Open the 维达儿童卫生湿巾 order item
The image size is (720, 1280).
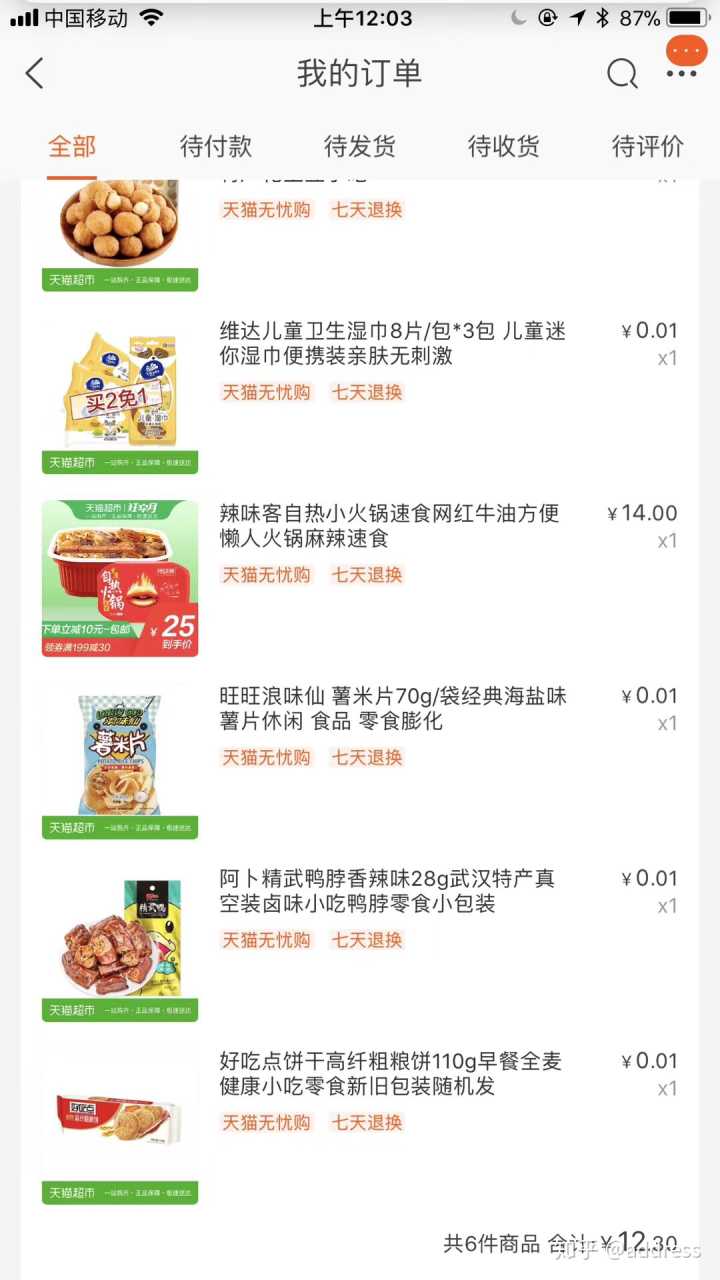tap(392, 344)
